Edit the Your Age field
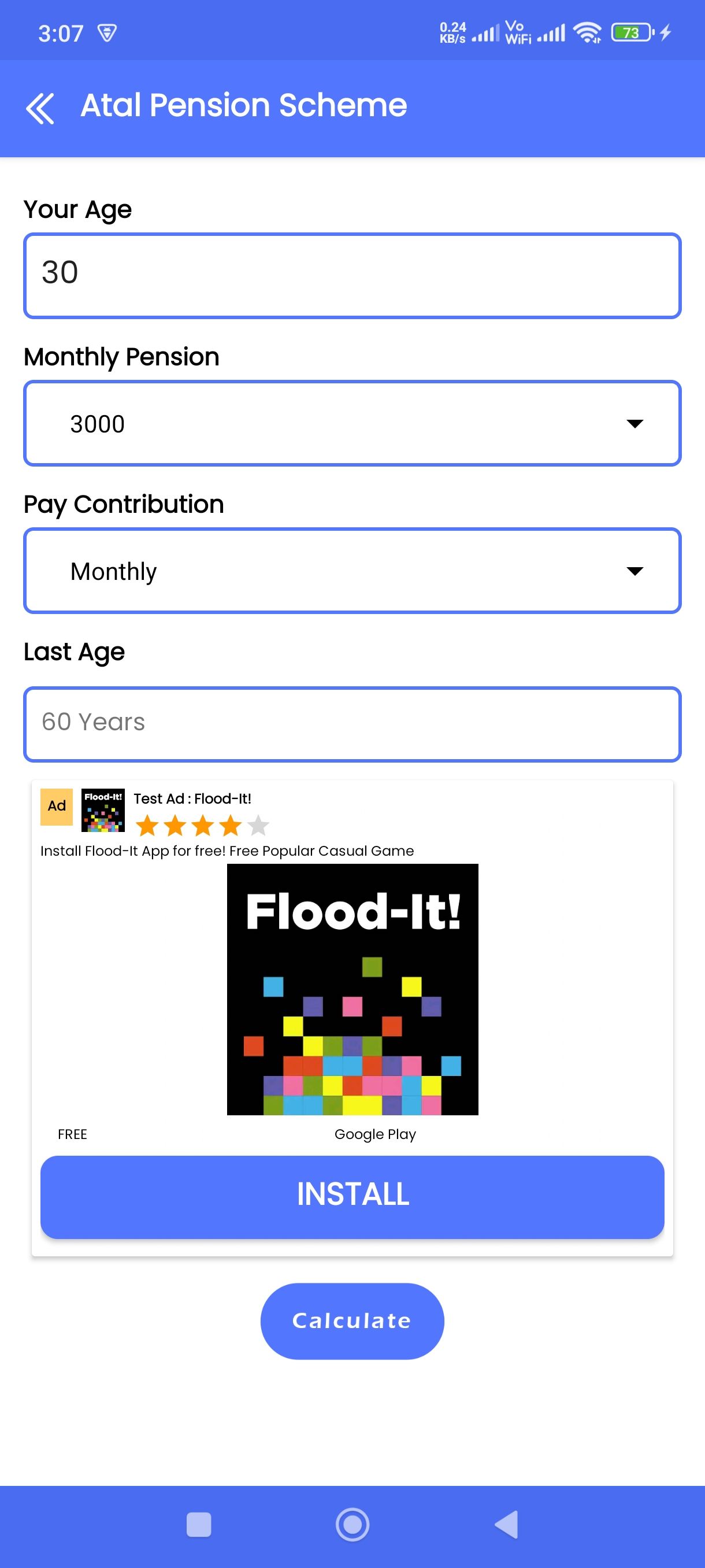 352,275
